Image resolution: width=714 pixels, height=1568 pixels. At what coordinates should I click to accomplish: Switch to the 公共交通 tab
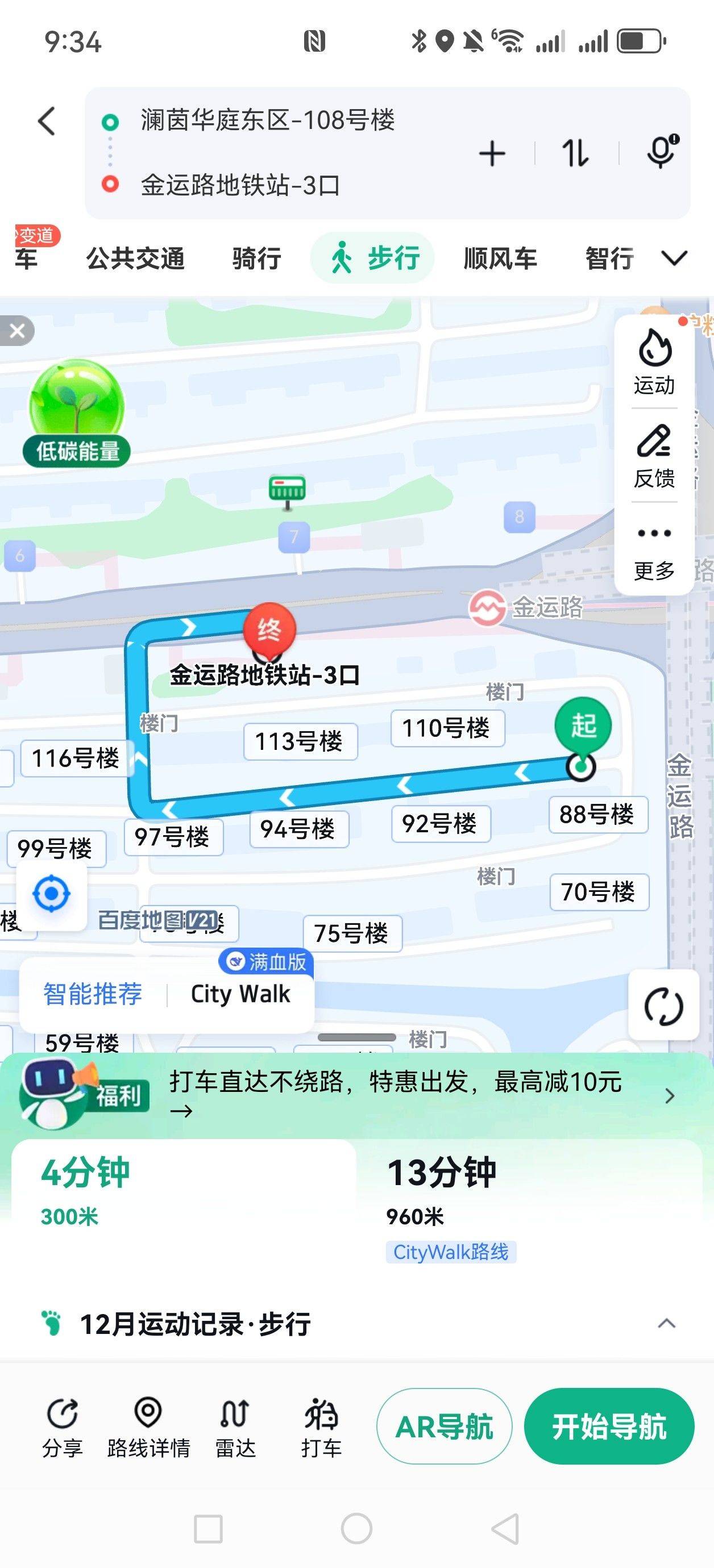135,258
